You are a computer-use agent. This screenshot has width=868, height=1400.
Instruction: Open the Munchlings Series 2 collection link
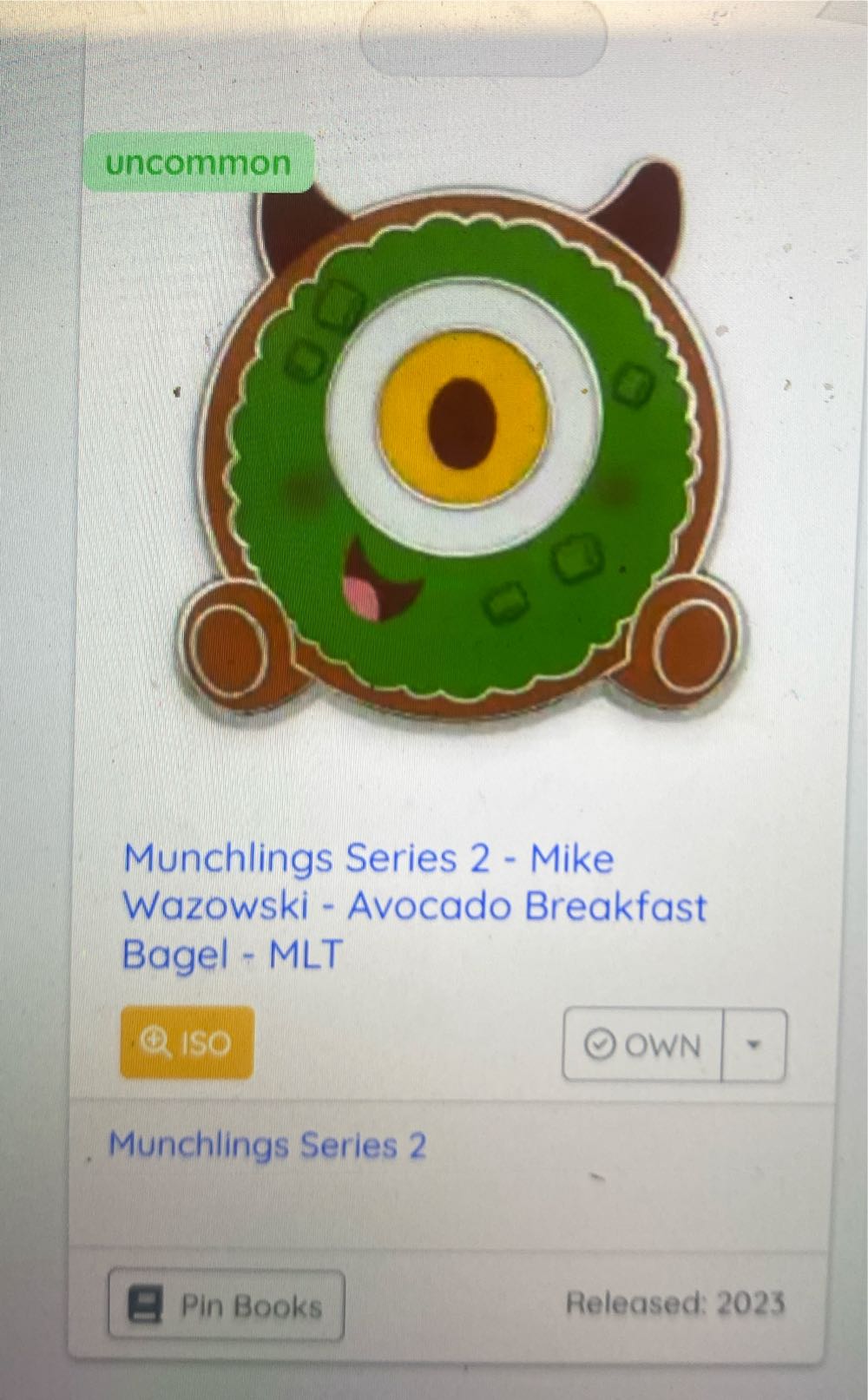[267, 1145]
